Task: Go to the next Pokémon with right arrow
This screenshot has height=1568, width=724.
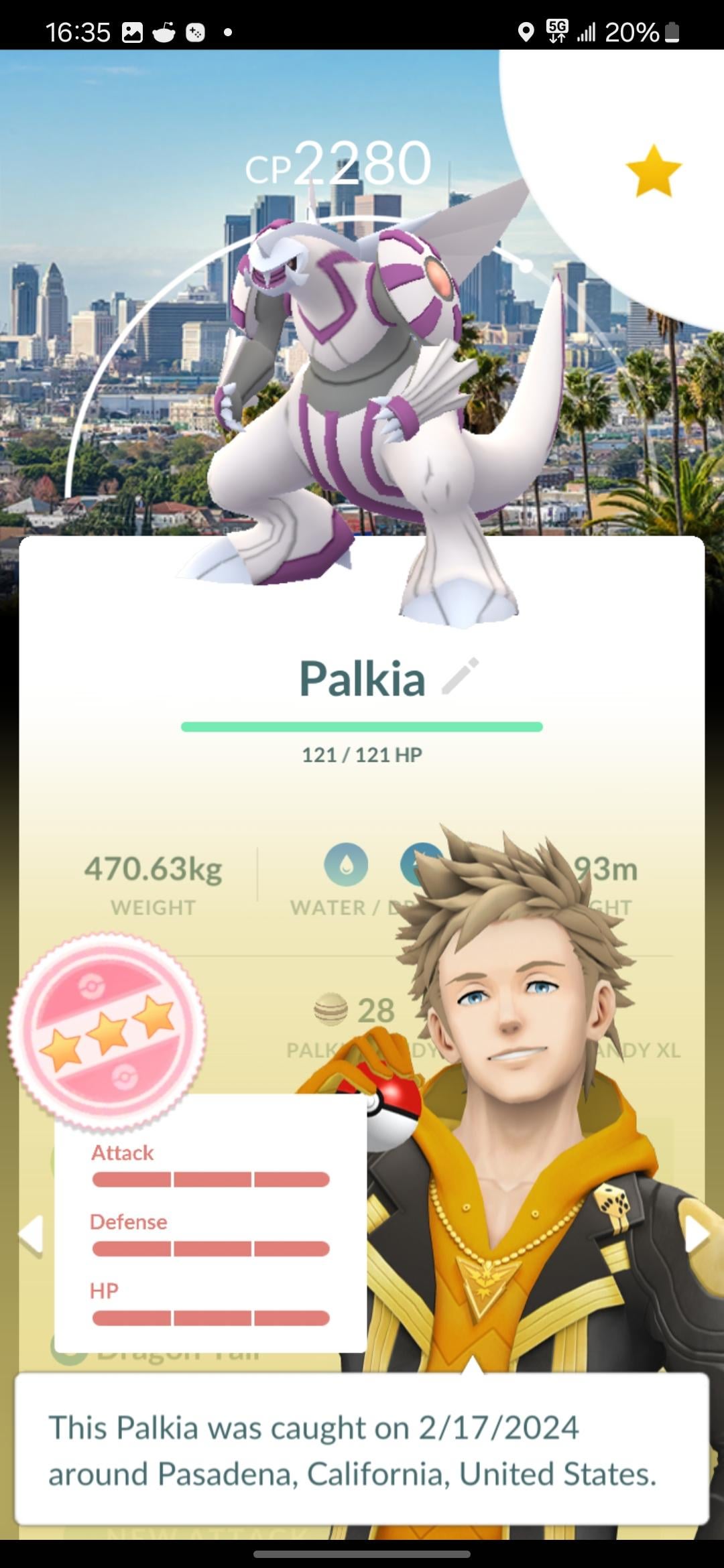Action: (x=696, y=1234)
